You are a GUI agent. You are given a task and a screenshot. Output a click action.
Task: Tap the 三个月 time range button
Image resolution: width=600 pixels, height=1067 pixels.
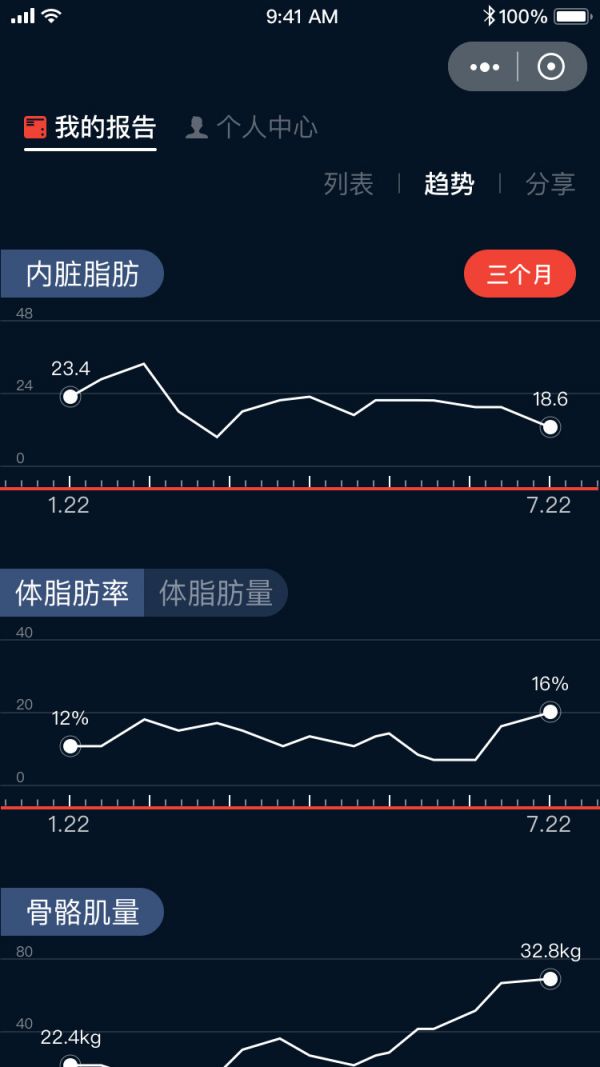tap(519, 275)
